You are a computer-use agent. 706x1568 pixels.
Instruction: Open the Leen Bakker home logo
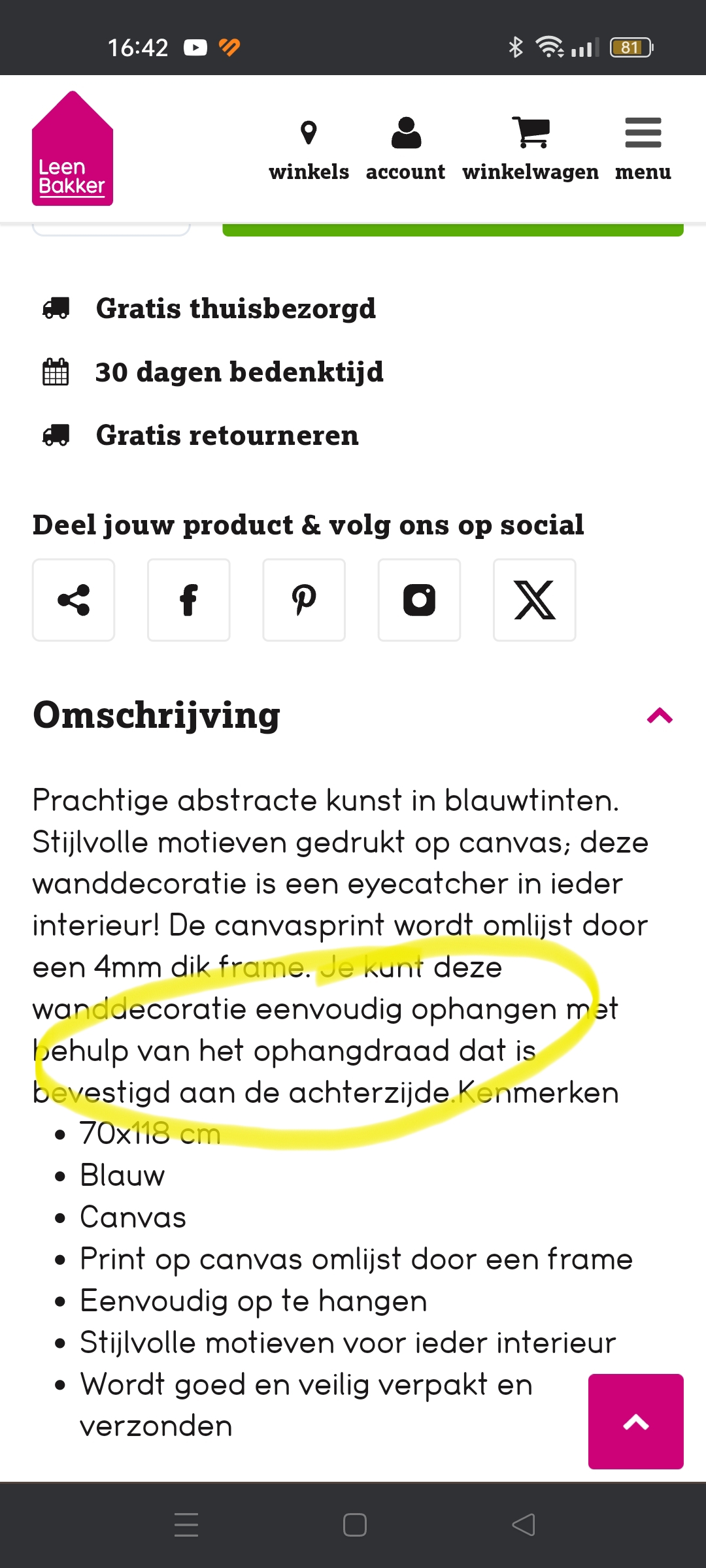tap(73, 149)
